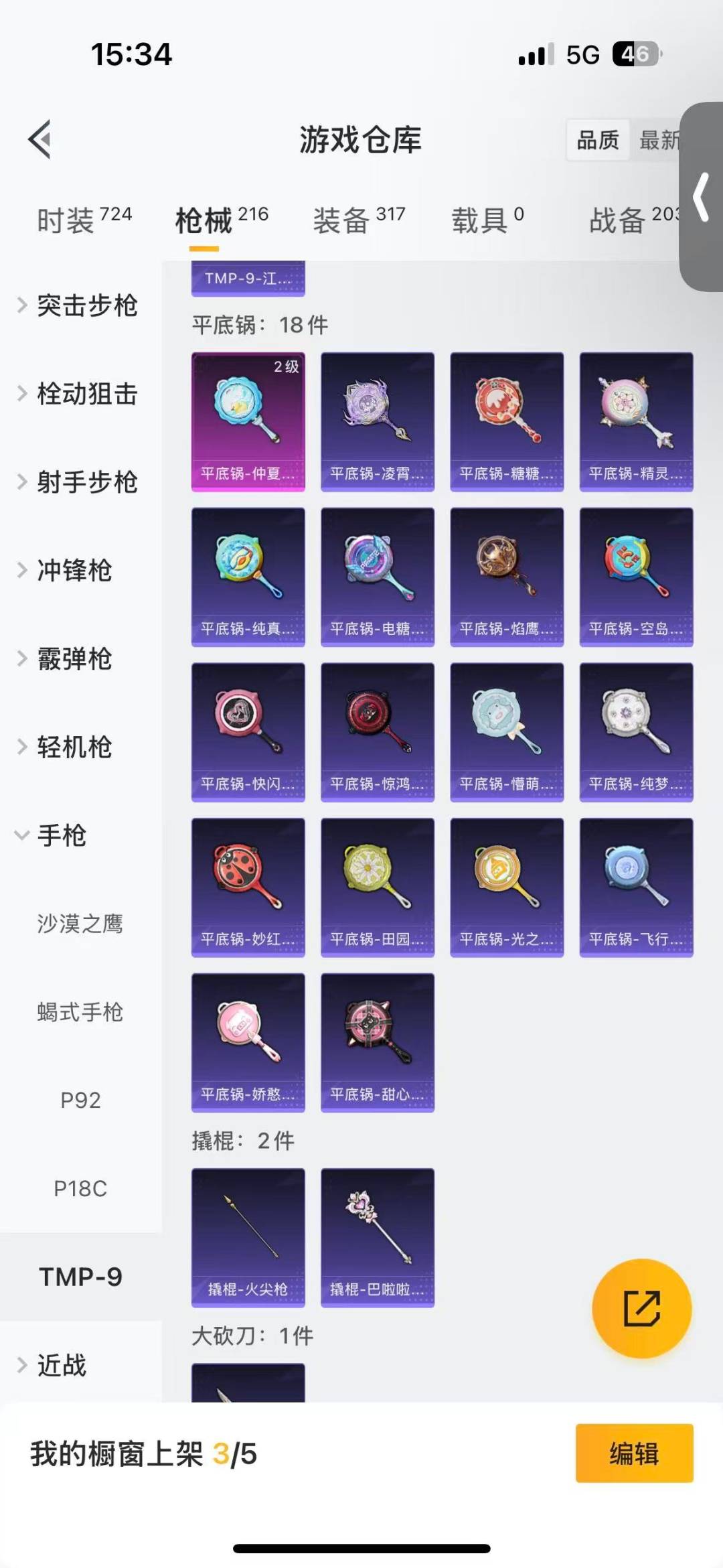
Task: Open the 平底锅-仲夏 level 2 item
Action: pos(248,422)
